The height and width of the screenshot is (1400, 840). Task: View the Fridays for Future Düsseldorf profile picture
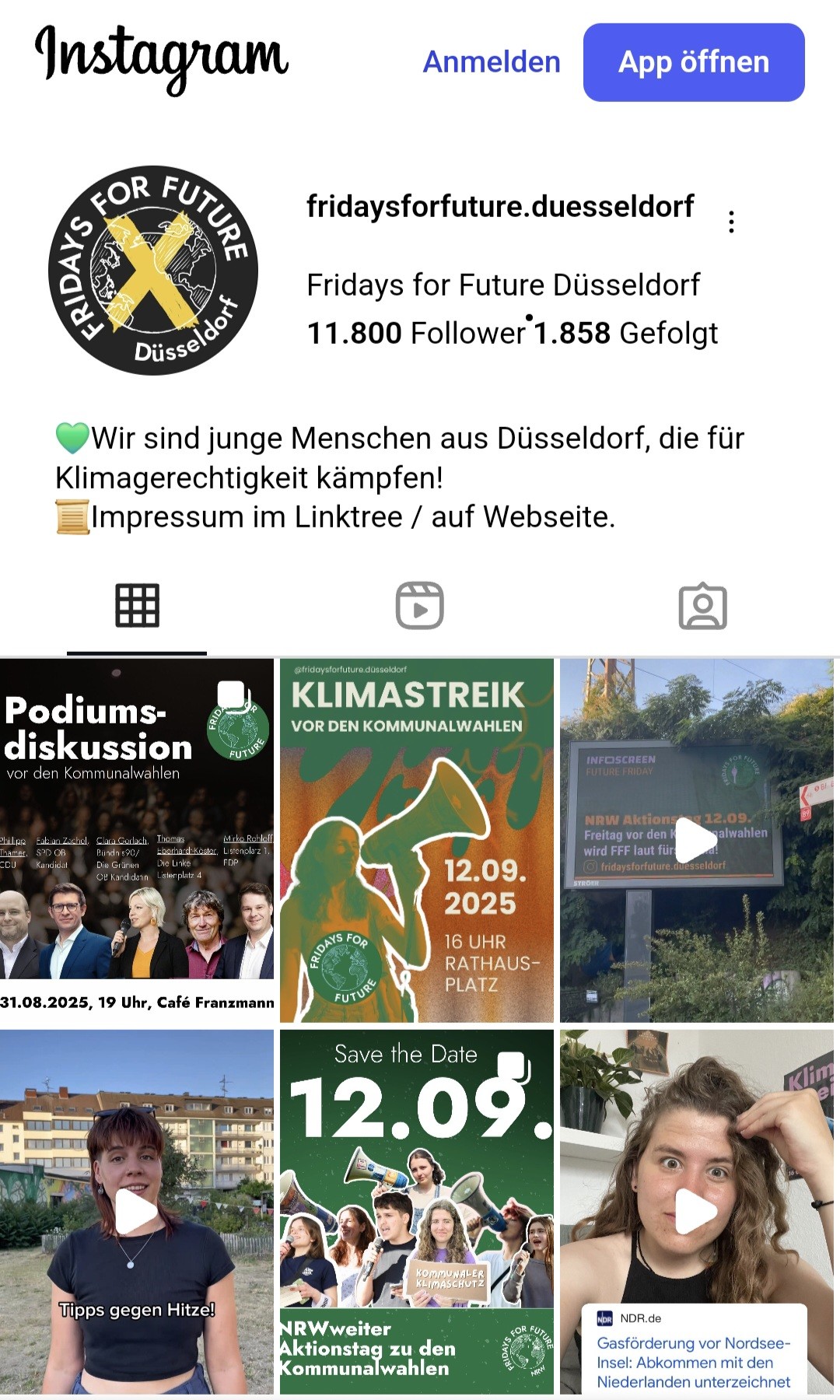(153, 271)
